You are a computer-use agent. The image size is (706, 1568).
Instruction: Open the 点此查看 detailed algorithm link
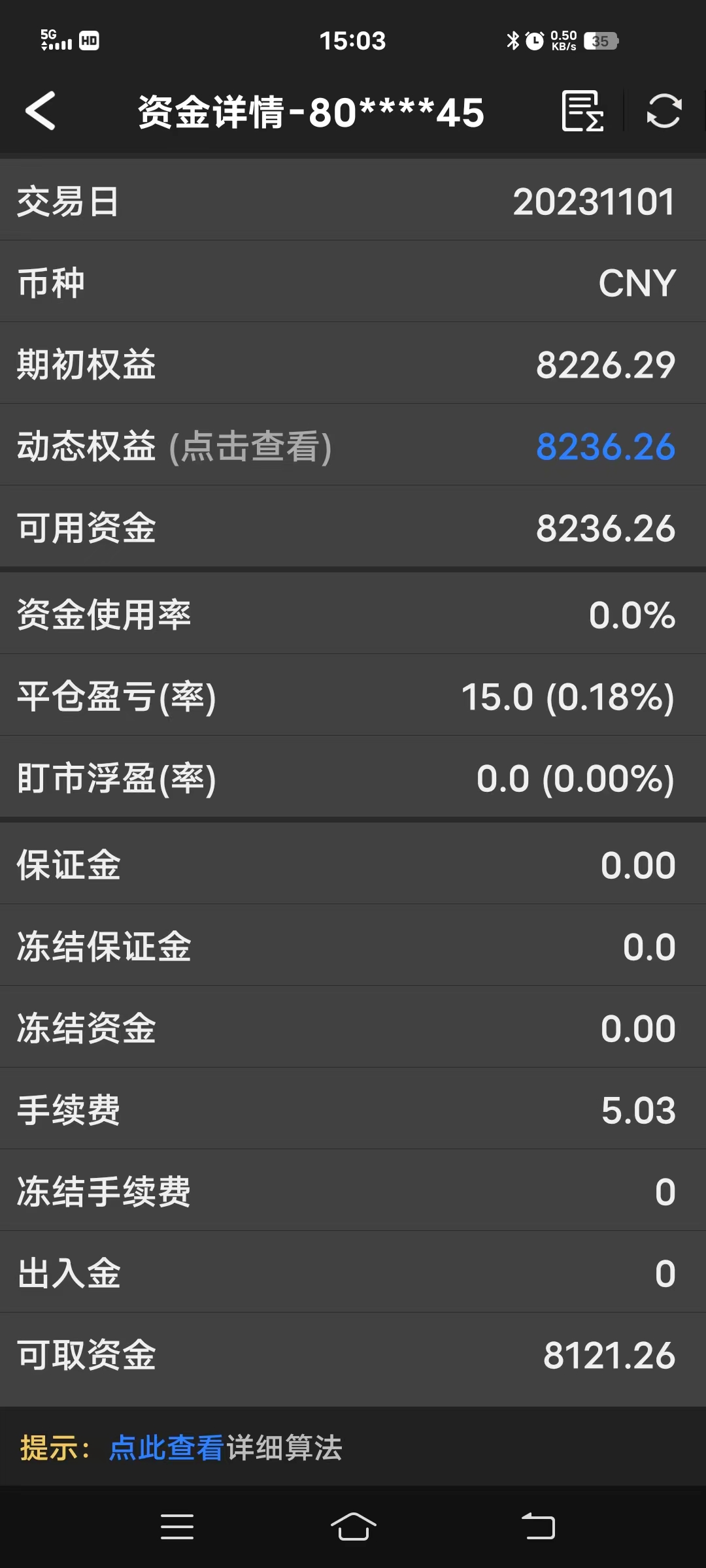(167, 1448)
